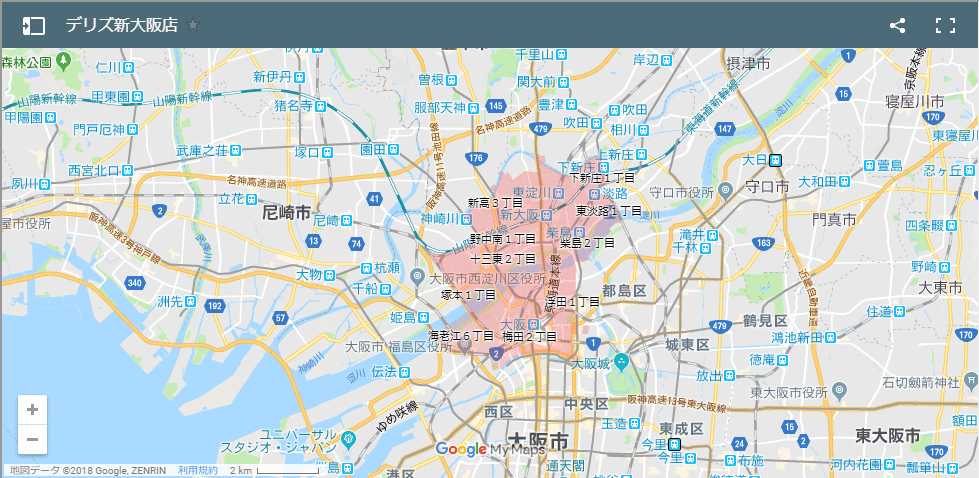Share this map
This screenshot has width=979, height=478.
coord(897,26)
